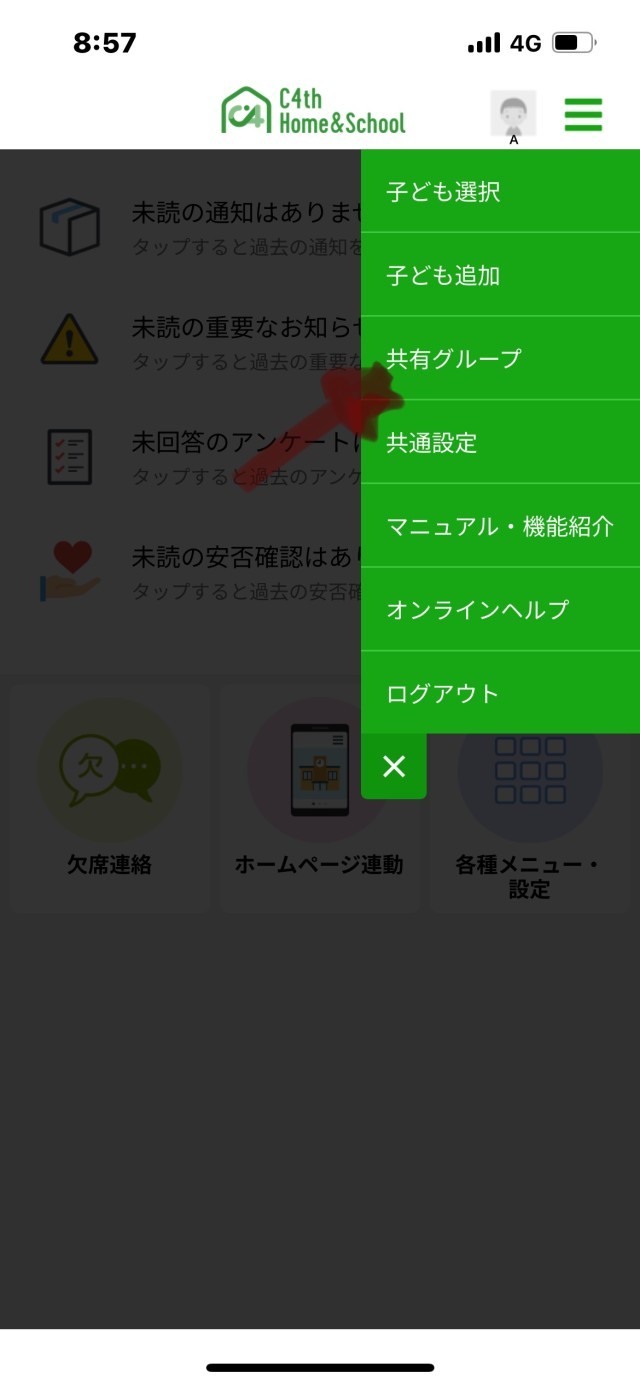Close the green dropdown menu
Viewport: 640px width, 1385px height.
[x=394, y=766]
